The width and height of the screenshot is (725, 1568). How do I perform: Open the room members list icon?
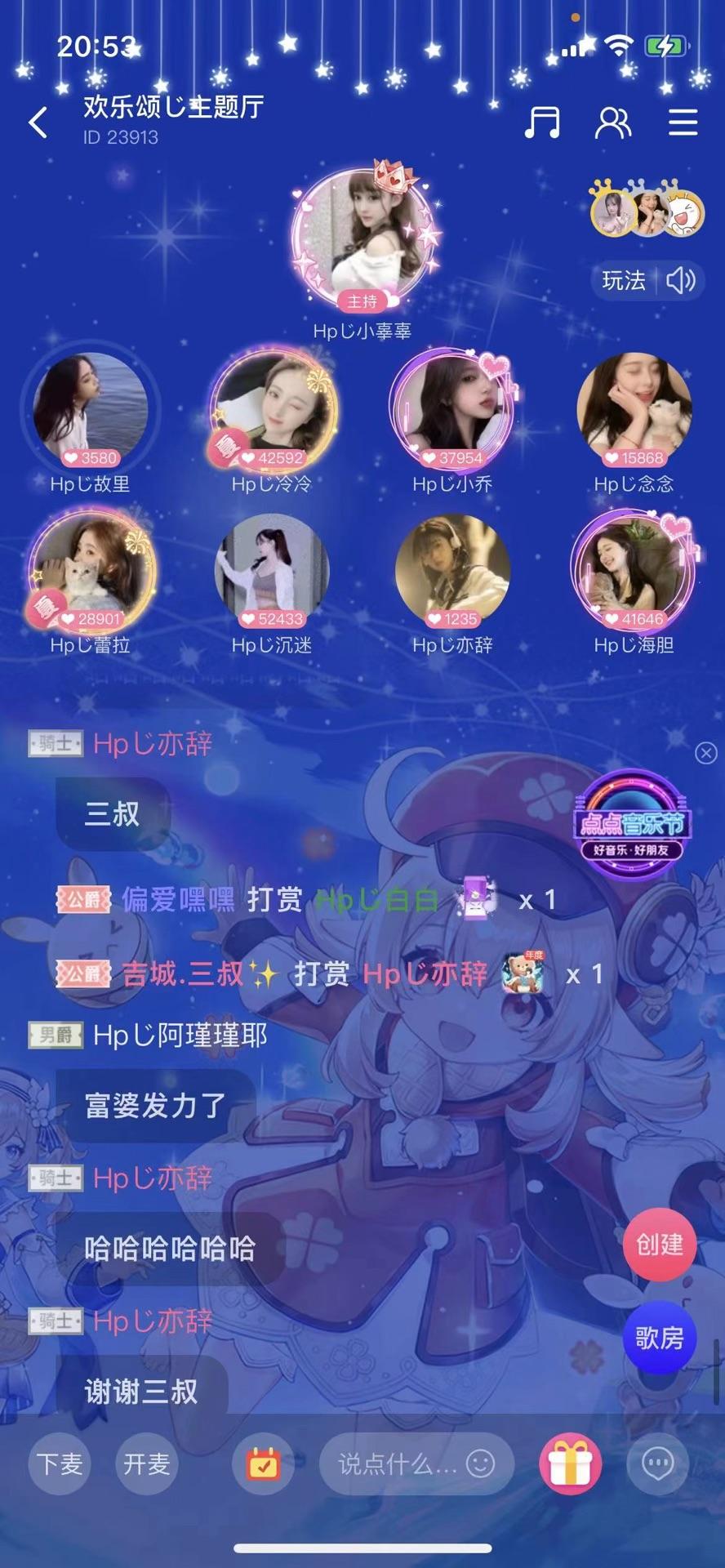coord(613,122)
